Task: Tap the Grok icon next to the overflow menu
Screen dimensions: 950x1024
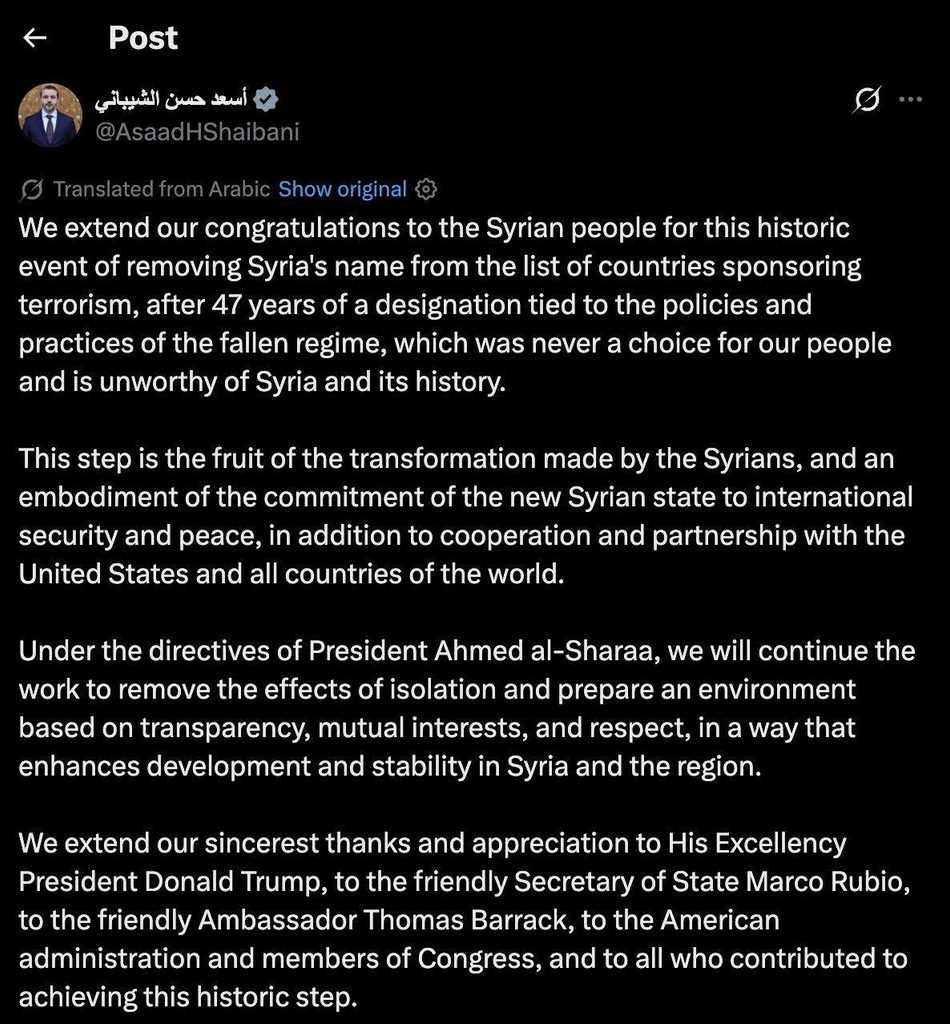Action: (866, 100)
